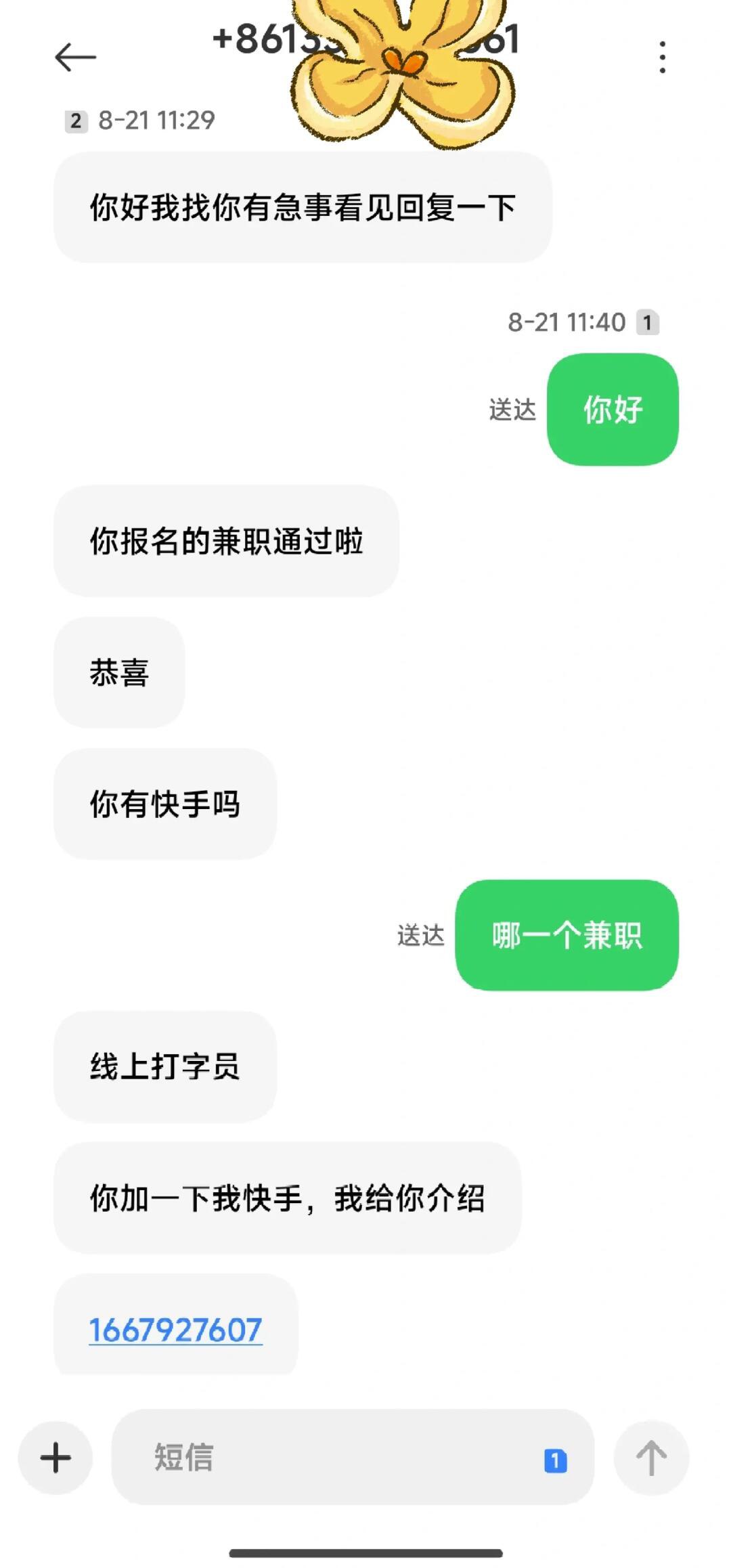The image size is (731, 1568).
Task: Click the 你有快手吗 bubble
Action: [x=165, y=804]
